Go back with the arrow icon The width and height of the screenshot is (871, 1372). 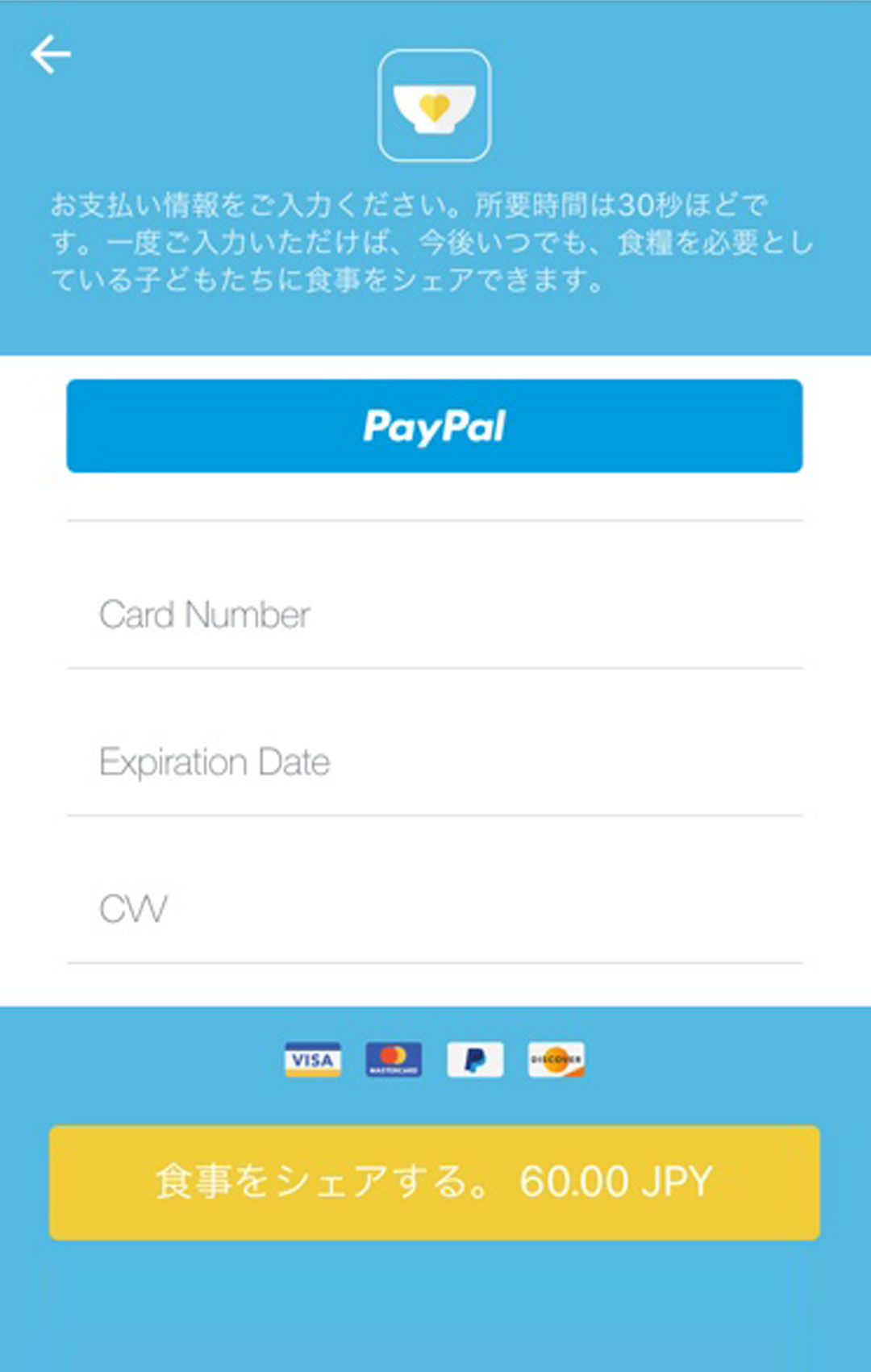pos(50,55)
